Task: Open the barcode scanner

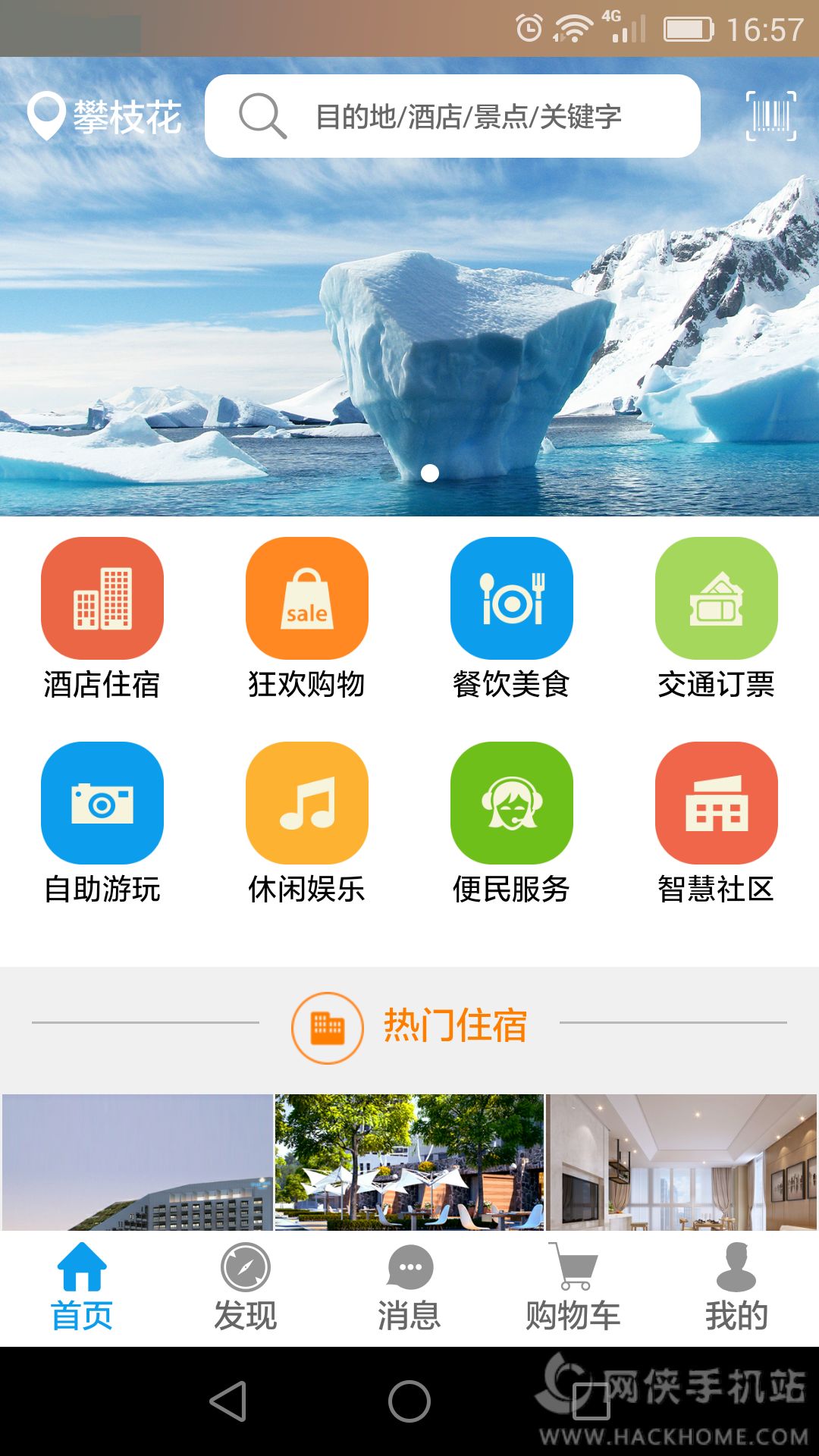Action: [770, 116]
